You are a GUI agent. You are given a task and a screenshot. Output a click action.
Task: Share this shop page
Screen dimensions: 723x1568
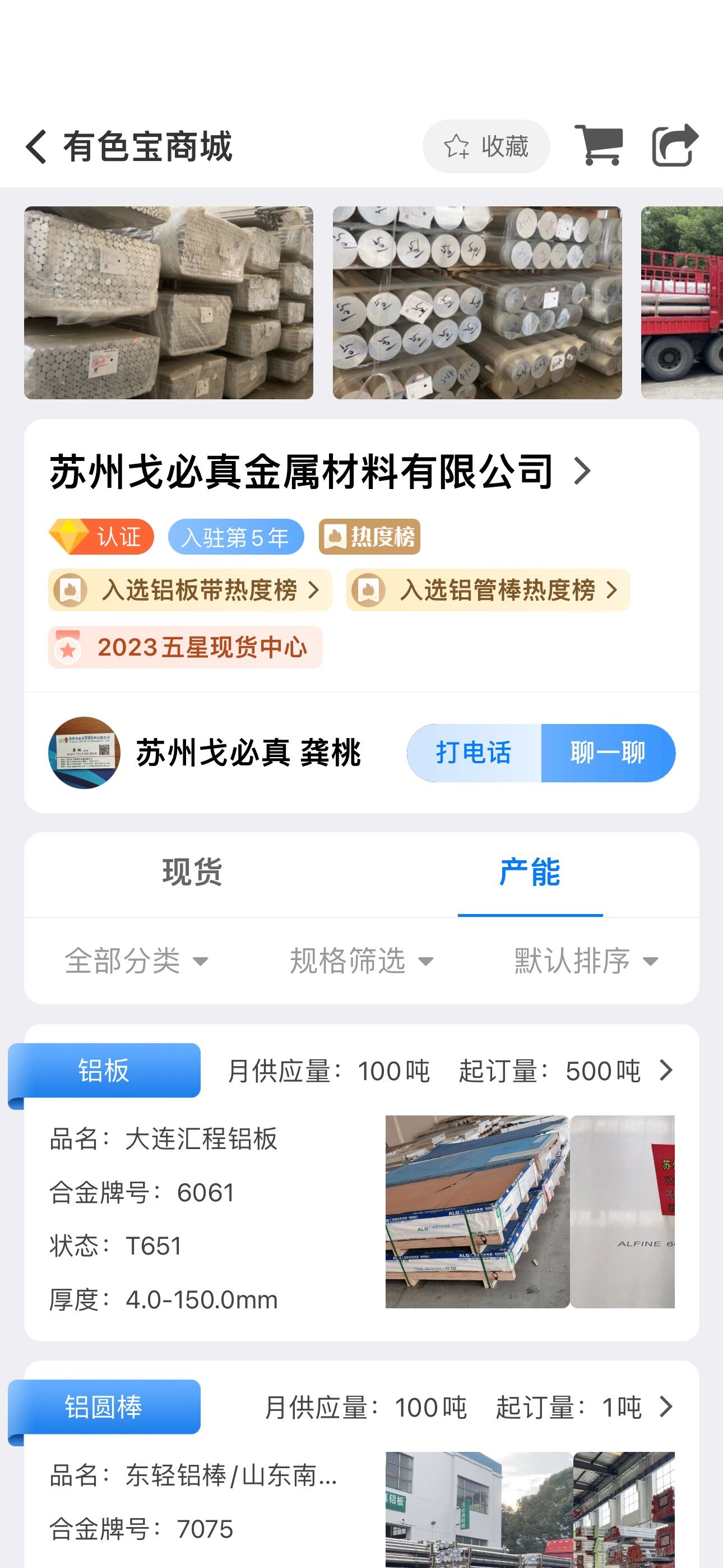tap(675, 145)
